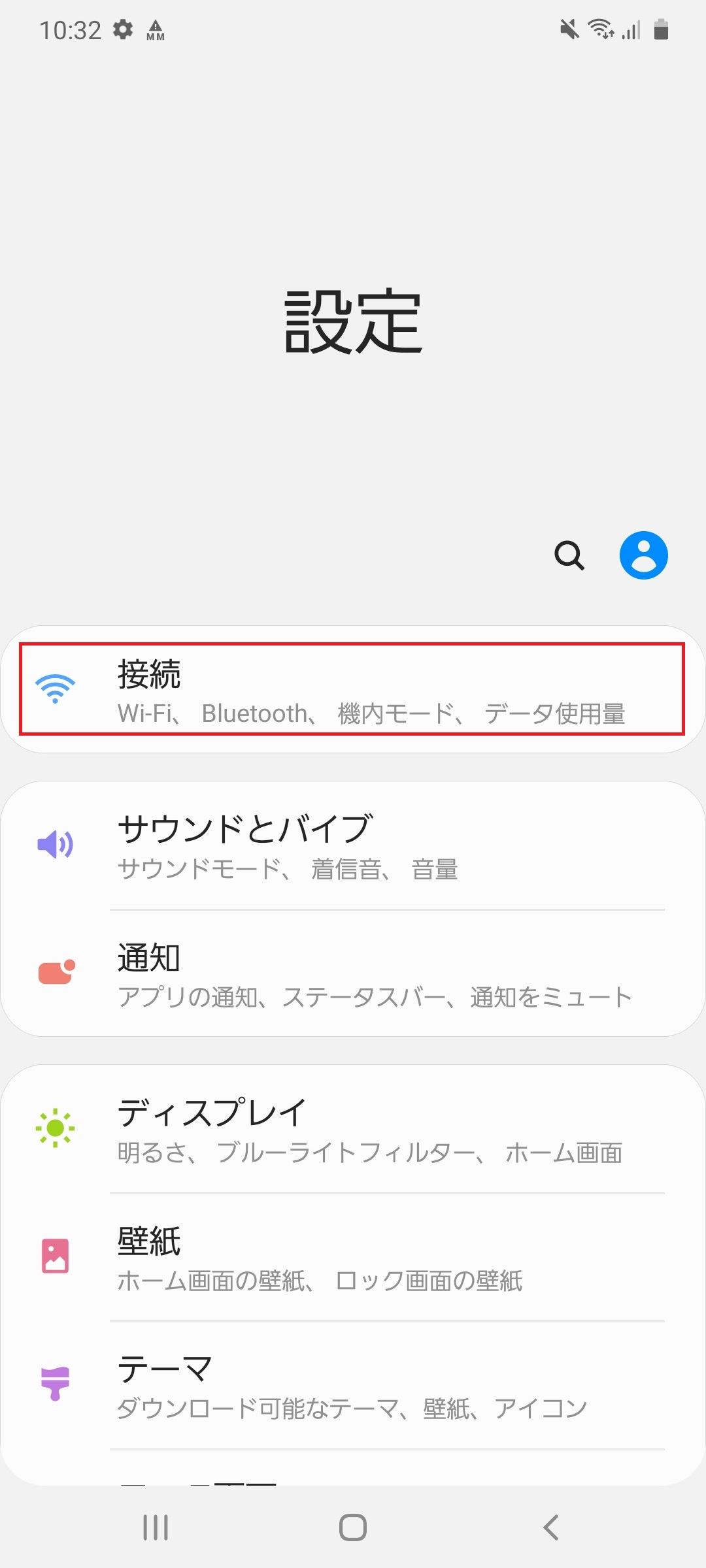Tap the Wi-Fi status bar indicator
Image resolution: width=706 pixels, height=1568 pixels.
(602, 29)
